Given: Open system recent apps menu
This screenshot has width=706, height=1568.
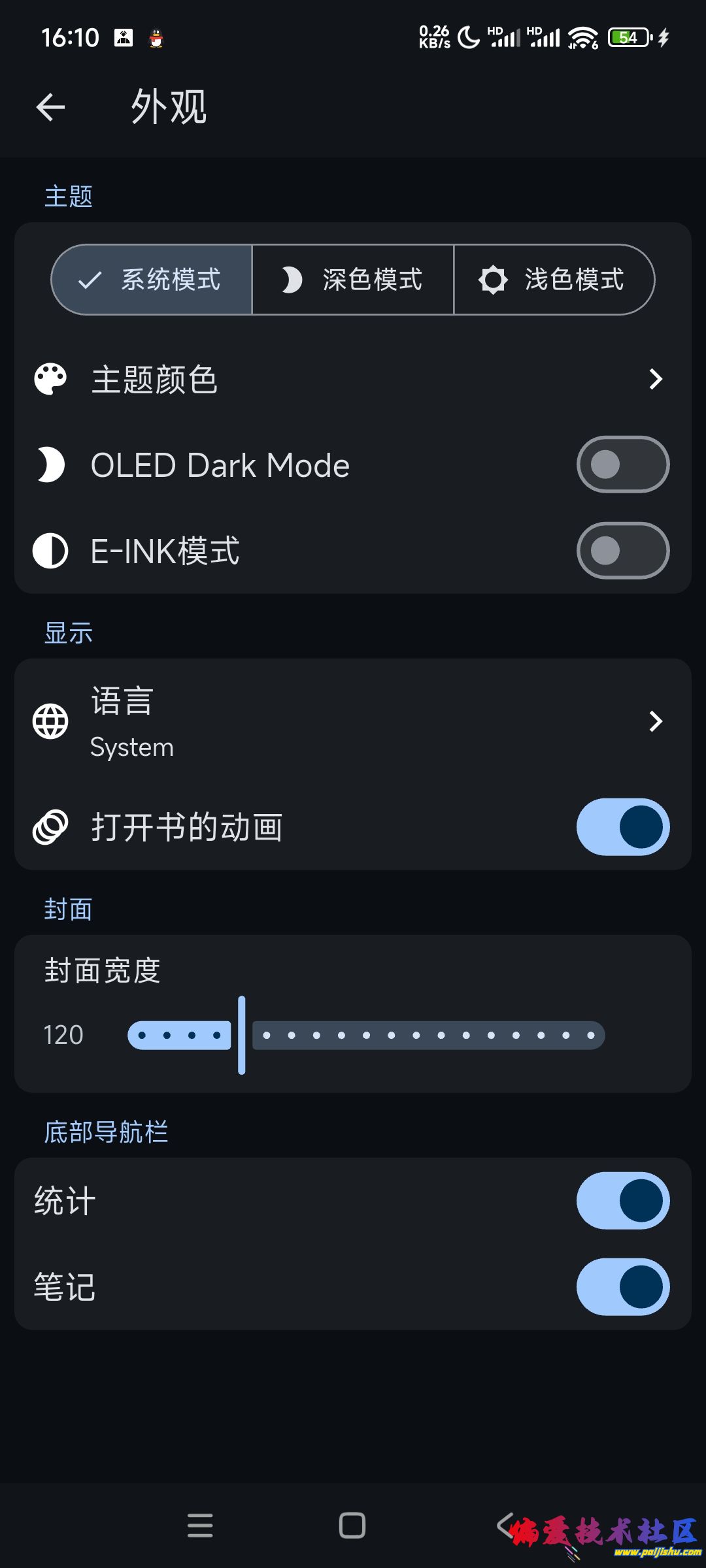Looking at the screenshot, I should coord(200,1526).
